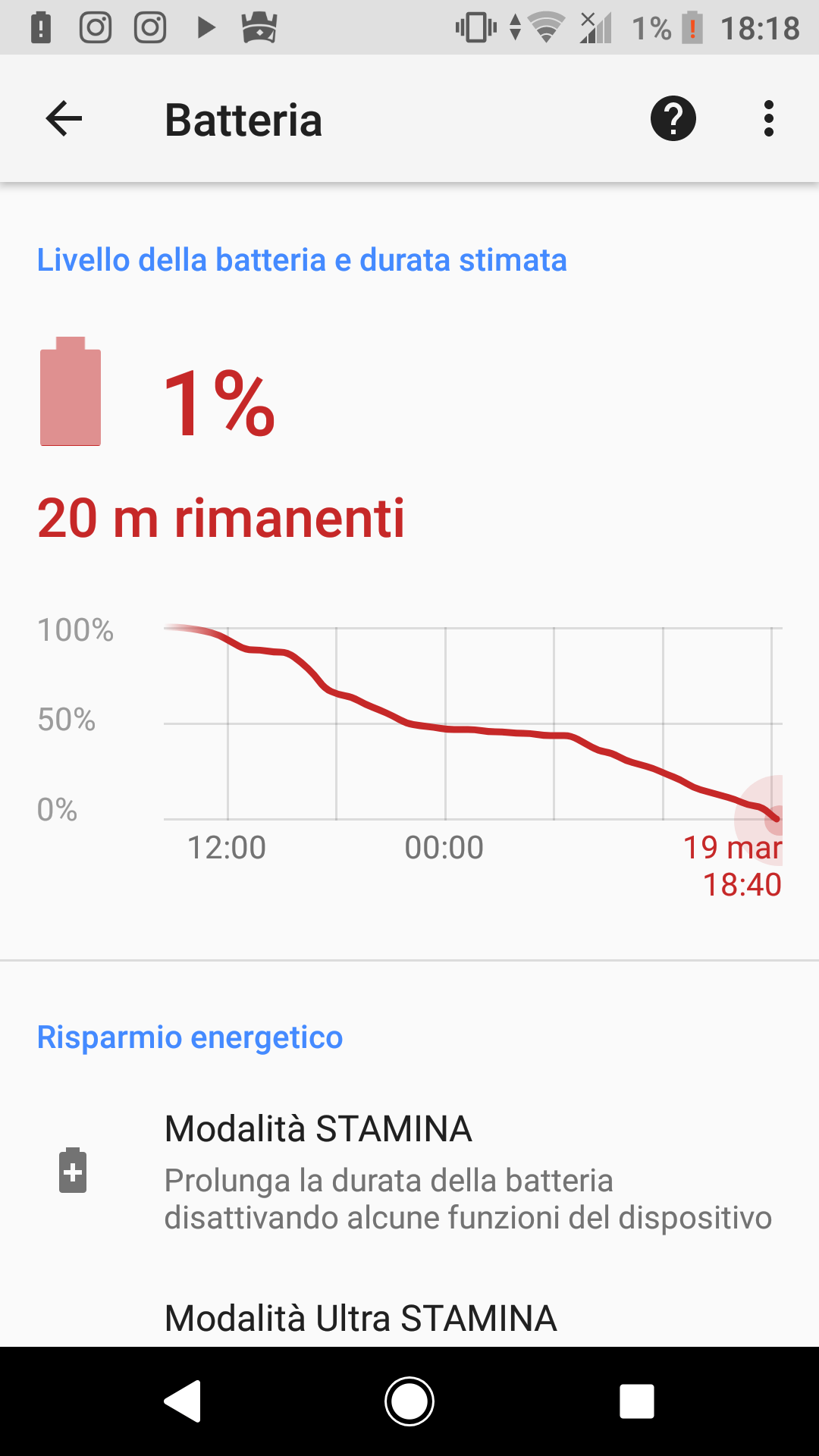Open the help question mark icon

tap(673, 118)
